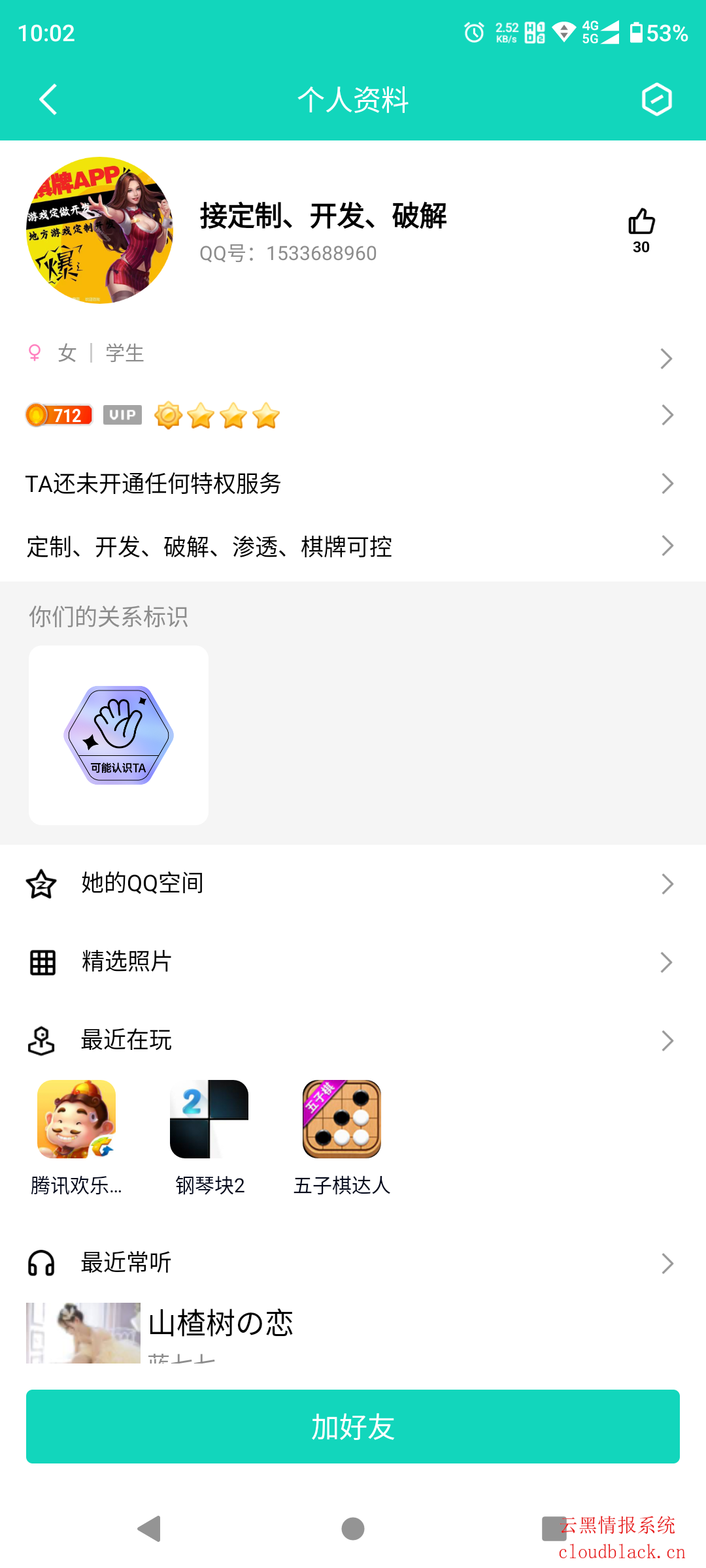
Task: Go back from the 个人资料 page
Action: (x=48, y=100)
